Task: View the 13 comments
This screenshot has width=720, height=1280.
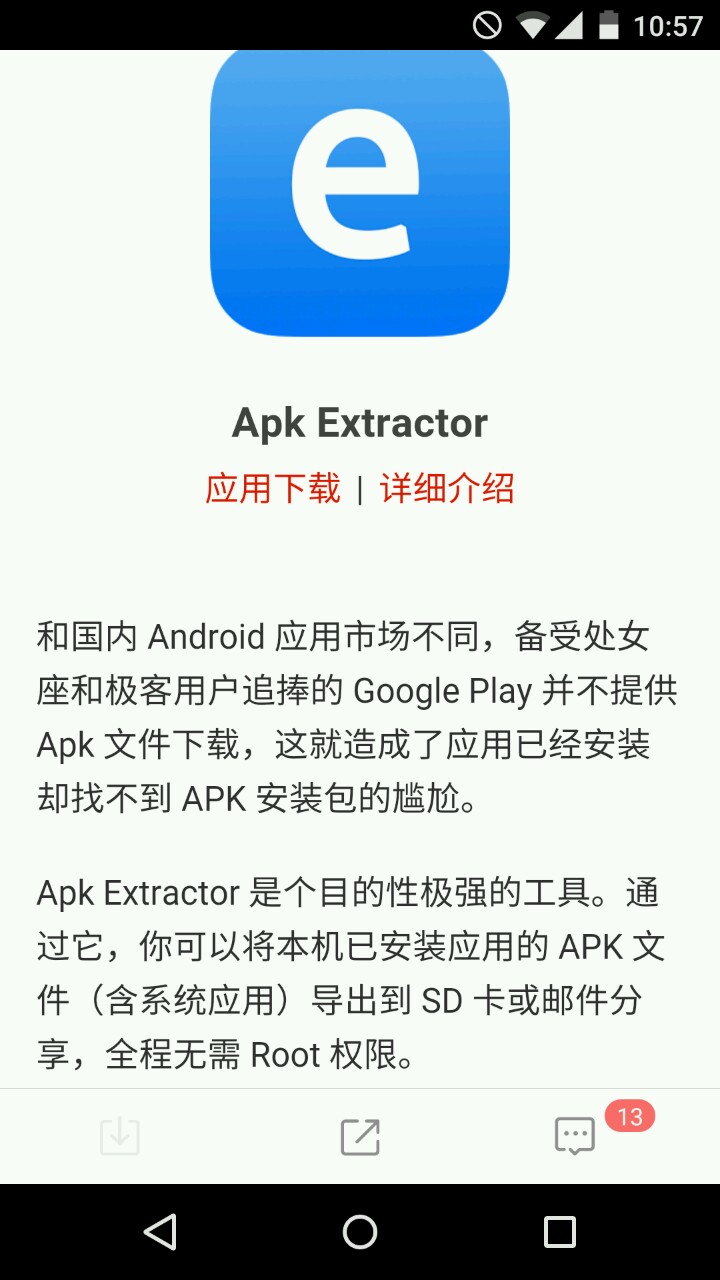Action: click(x=576, y=1136)
